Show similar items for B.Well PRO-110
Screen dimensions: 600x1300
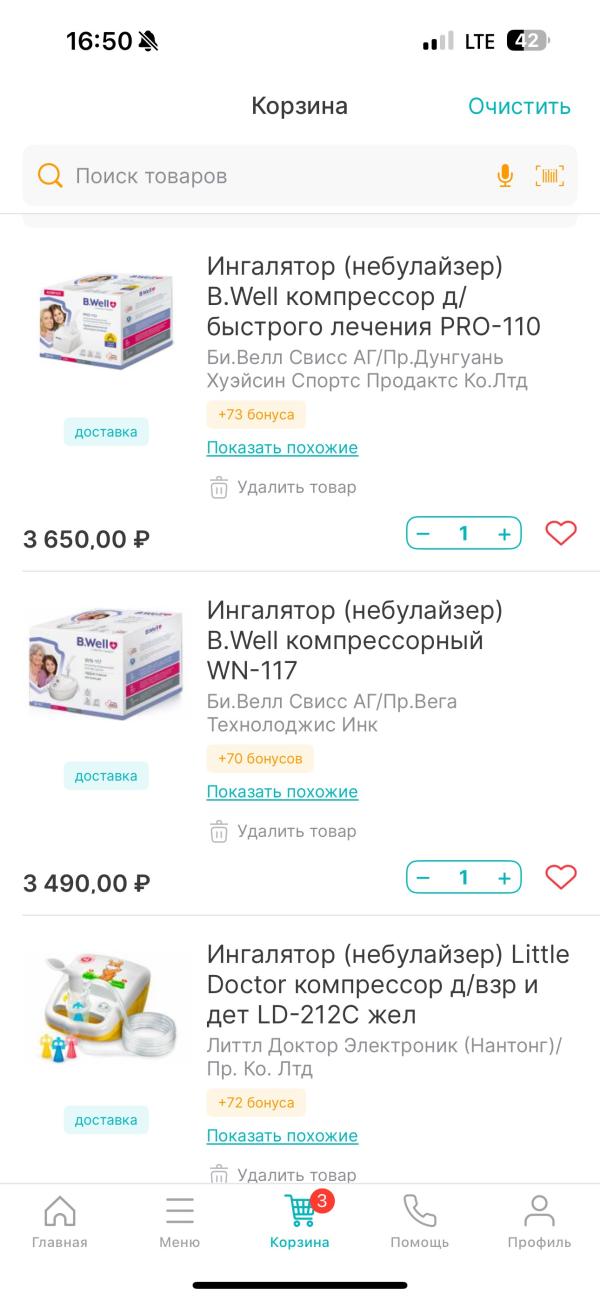(x=282, y=448)
